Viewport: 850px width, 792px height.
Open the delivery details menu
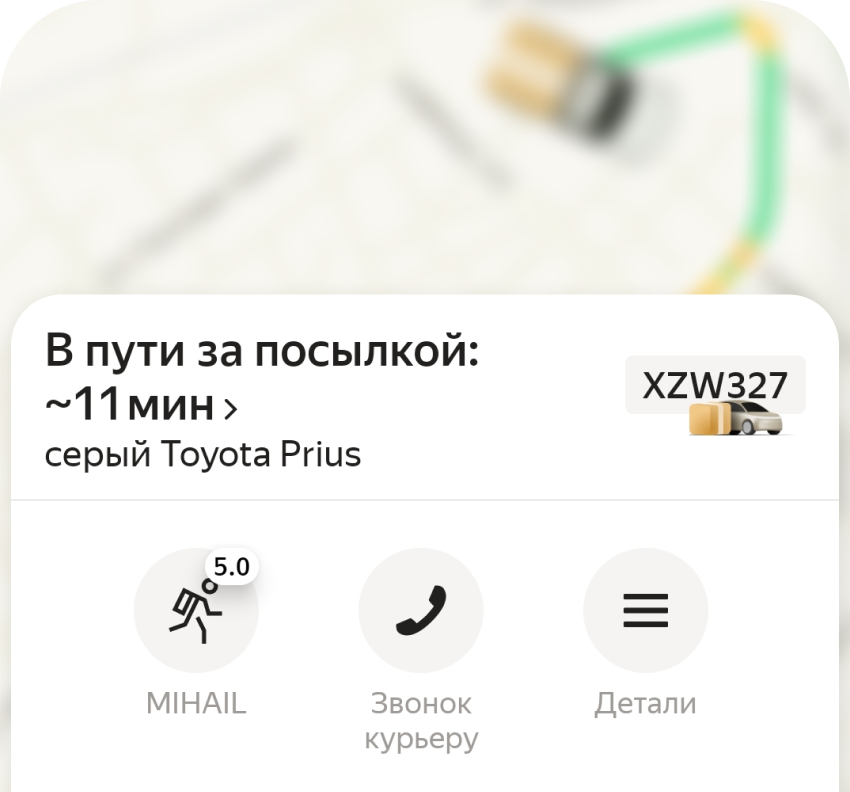tap(645, 610)
